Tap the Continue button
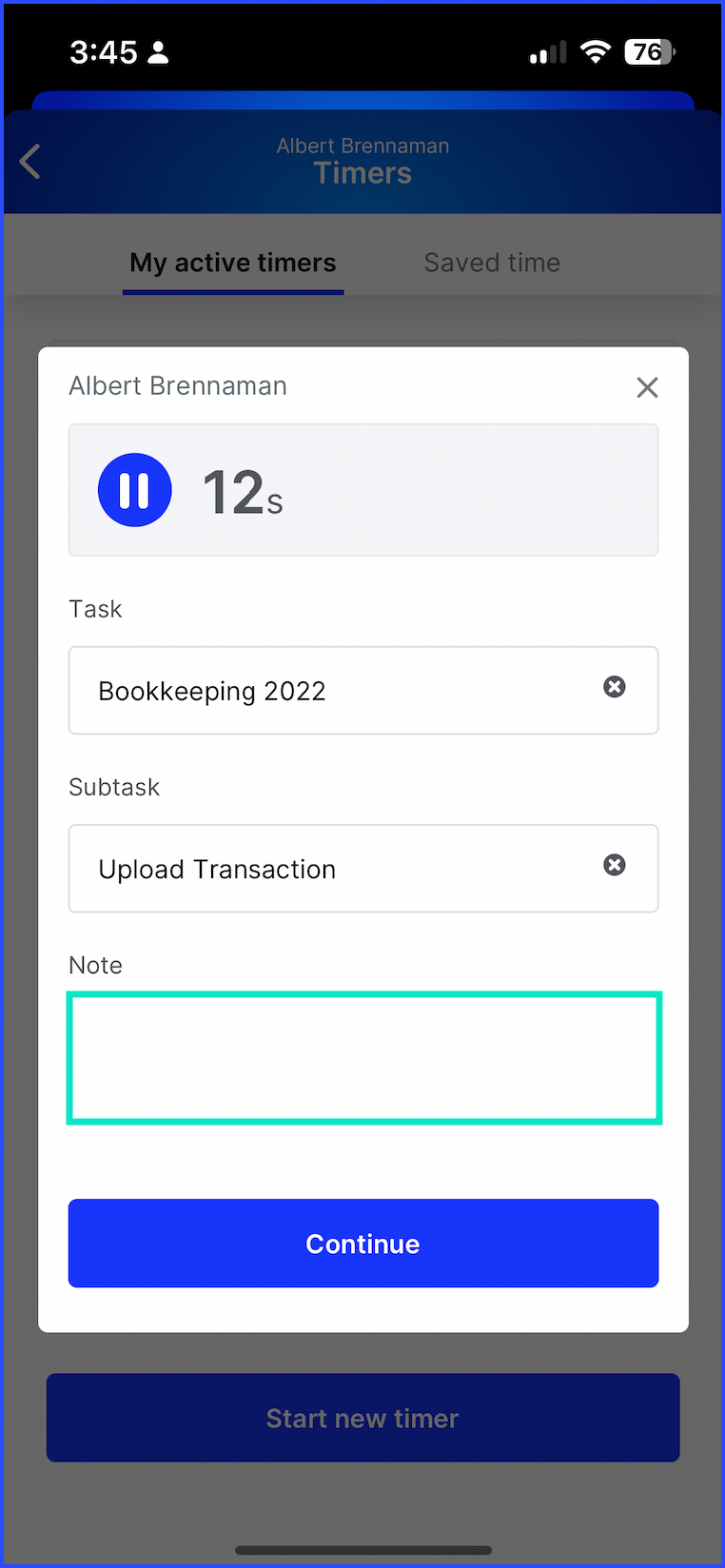The image size is (725, 1568). [x=363, y=1244]
